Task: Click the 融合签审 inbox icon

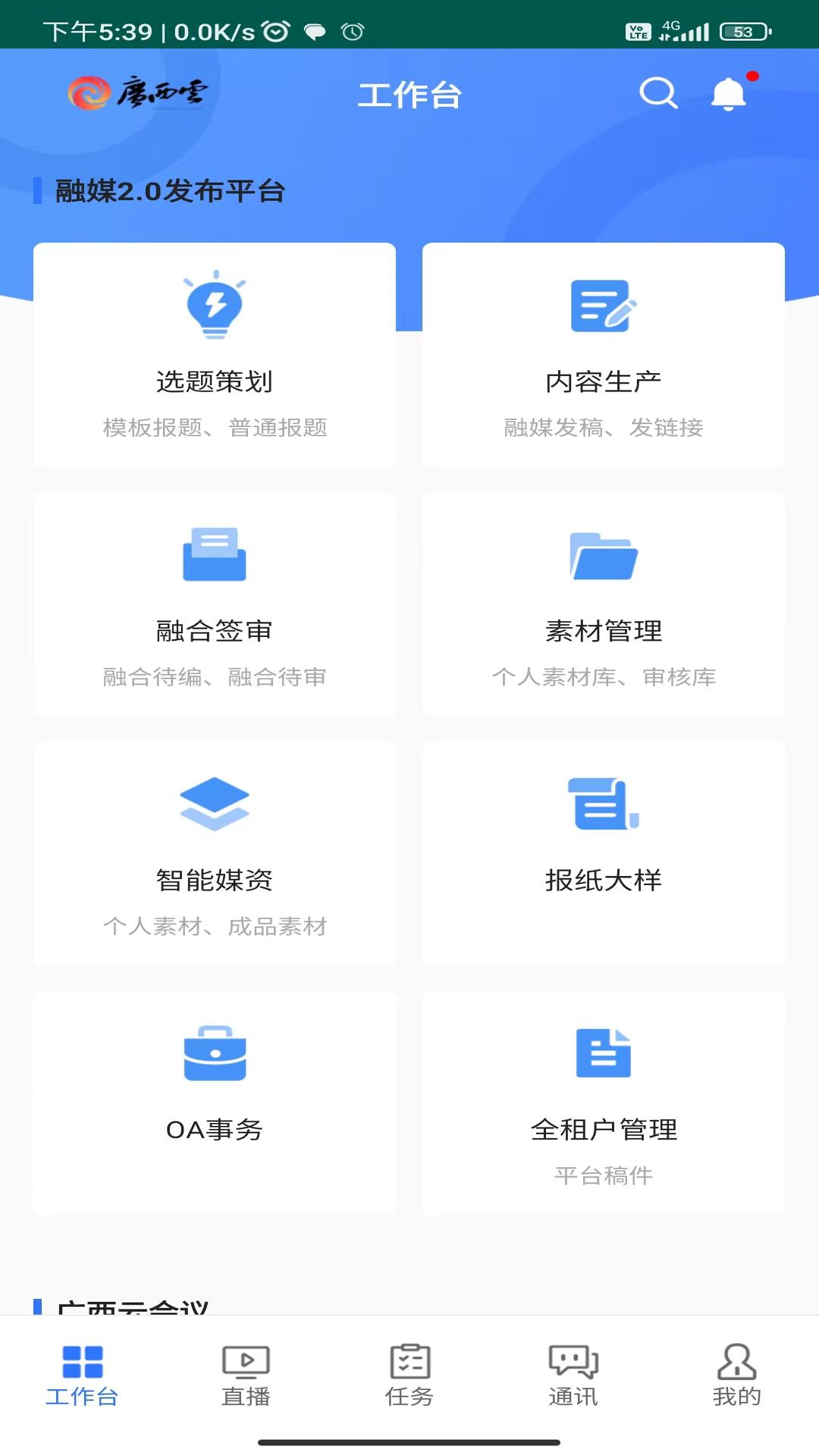Action: coord(215,554)
